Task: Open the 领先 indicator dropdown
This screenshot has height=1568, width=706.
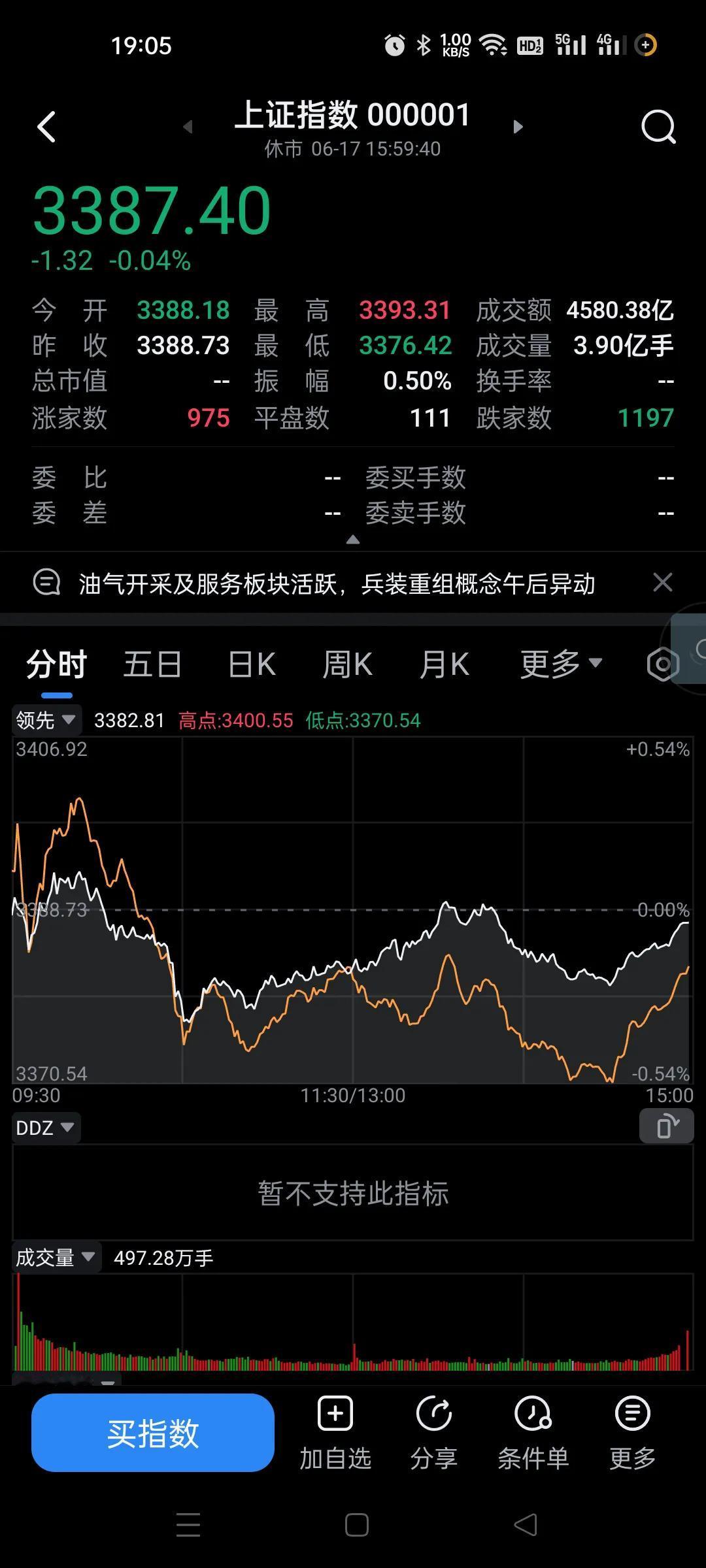Action: click(x=46, y=720)
